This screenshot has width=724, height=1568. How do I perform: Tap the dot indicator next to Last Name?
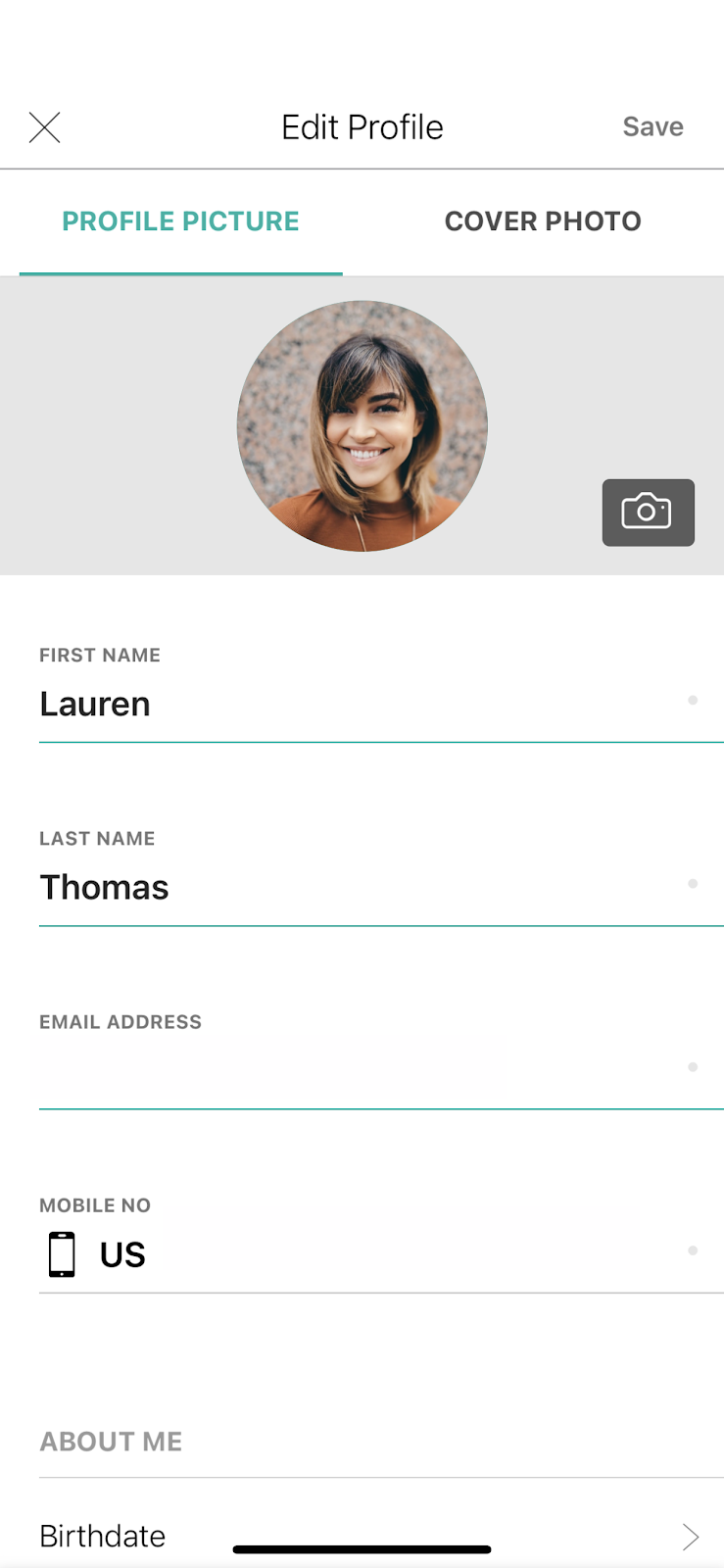694,883
